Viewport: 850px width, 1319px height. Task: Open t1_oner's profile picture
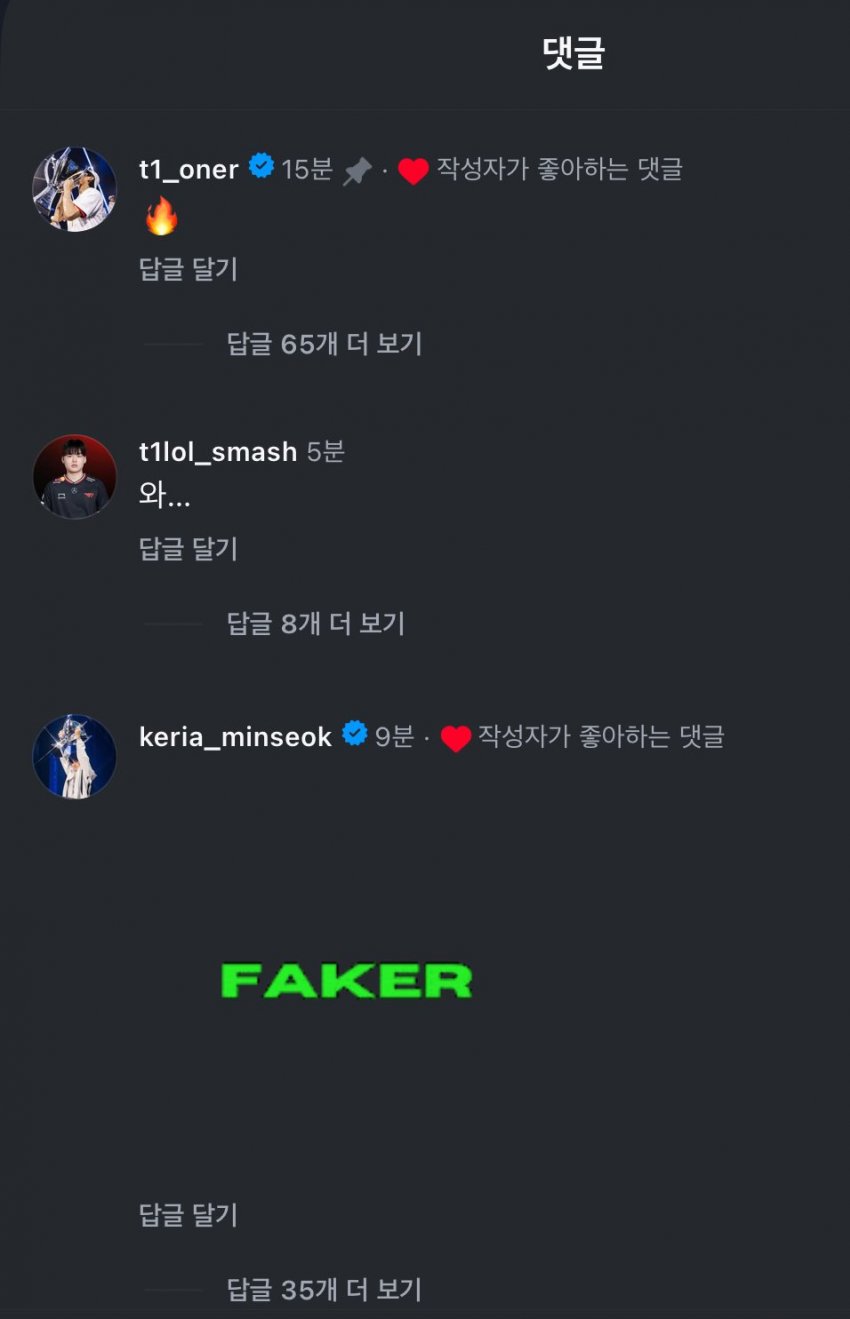coord(74,189)
